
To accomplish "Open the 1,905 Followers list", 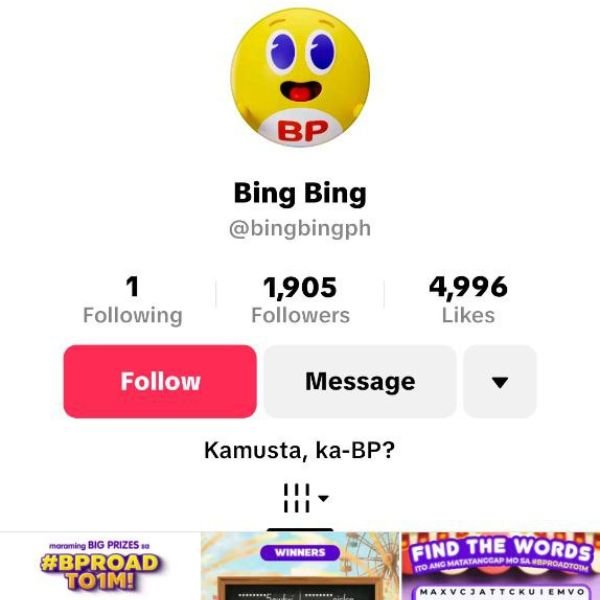I will click(300, 301).
